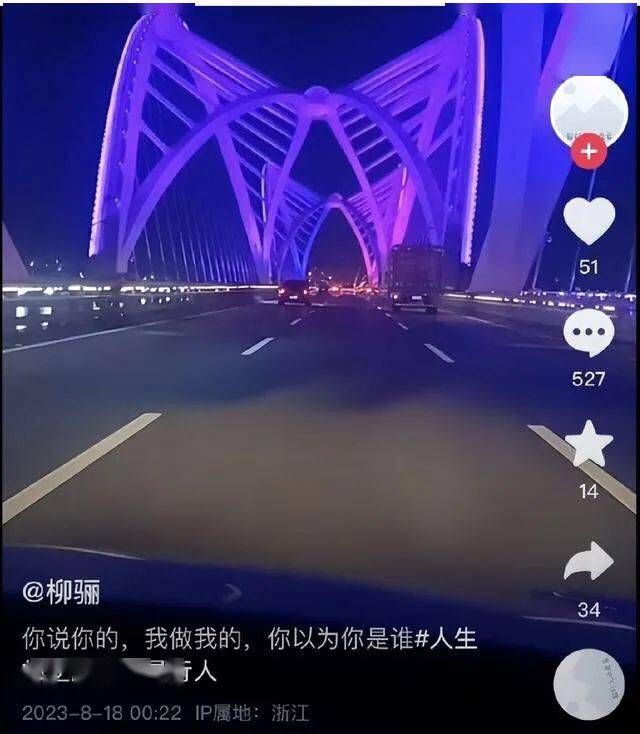
Task: Open the @柳骊 username link
Action: pos(62,592)
